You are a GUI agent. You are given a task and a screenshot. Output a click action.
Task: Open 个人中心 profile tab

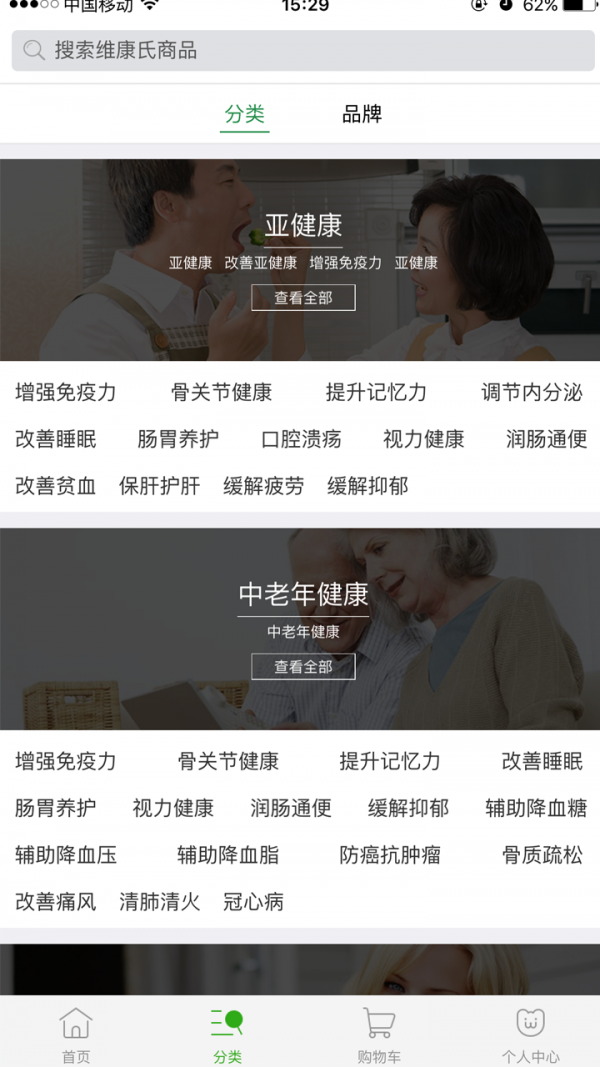530,1035
